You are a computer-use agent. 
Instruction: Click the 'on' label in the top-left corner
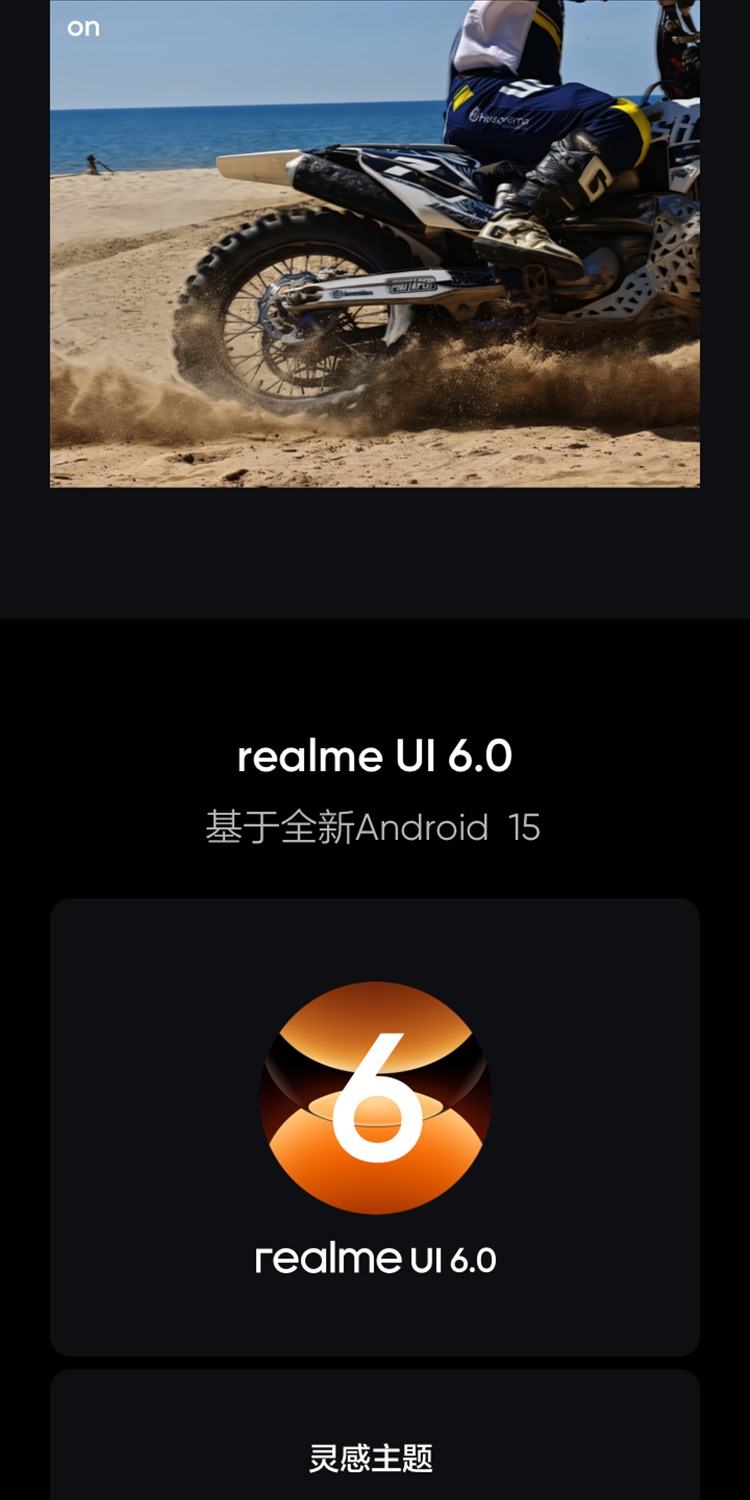tap(82, 27)
